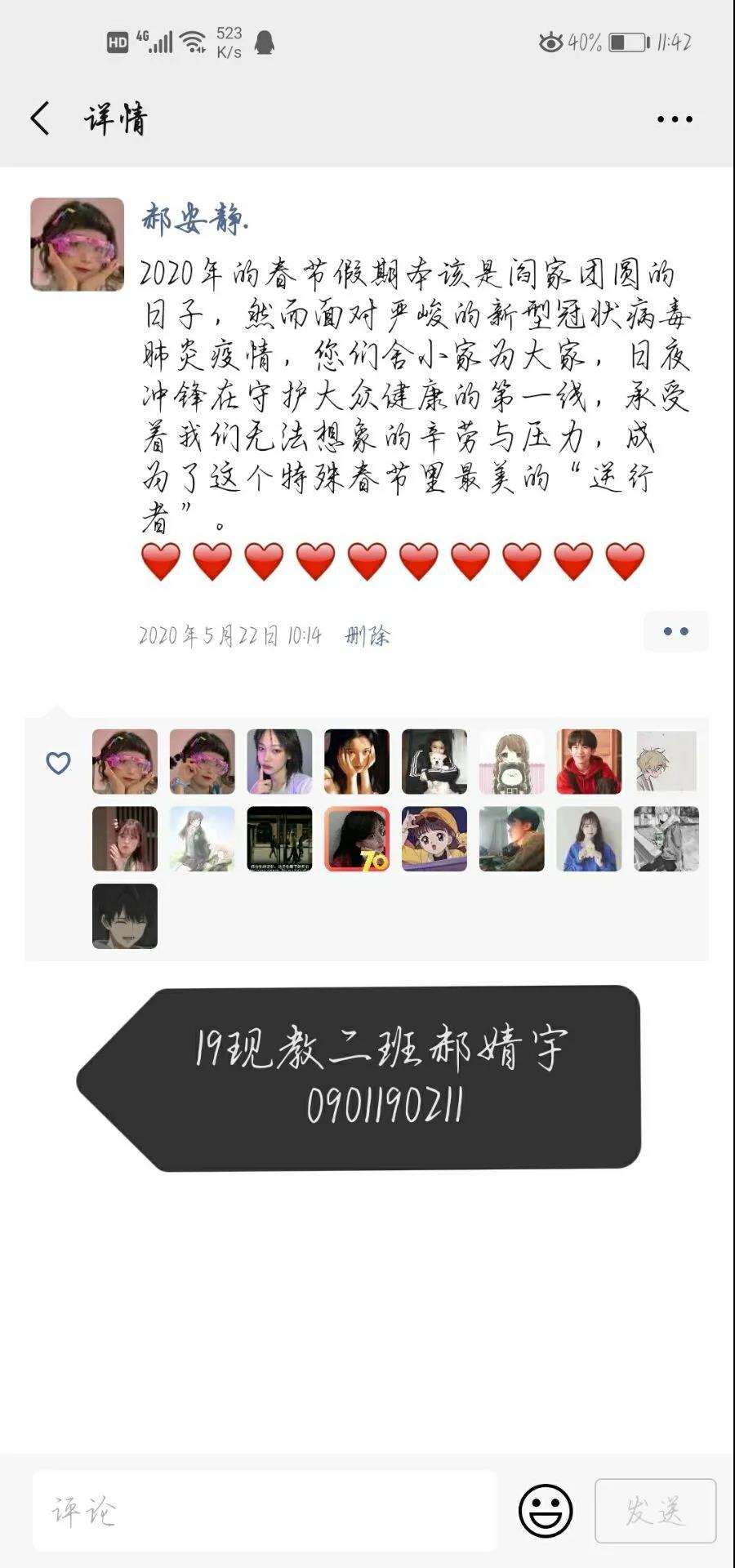The width and height of the screenshot is (735, 1568).
Task: Open the liker avatar with 70 badge
Action: pyautogui.click(x=357, y=839)
